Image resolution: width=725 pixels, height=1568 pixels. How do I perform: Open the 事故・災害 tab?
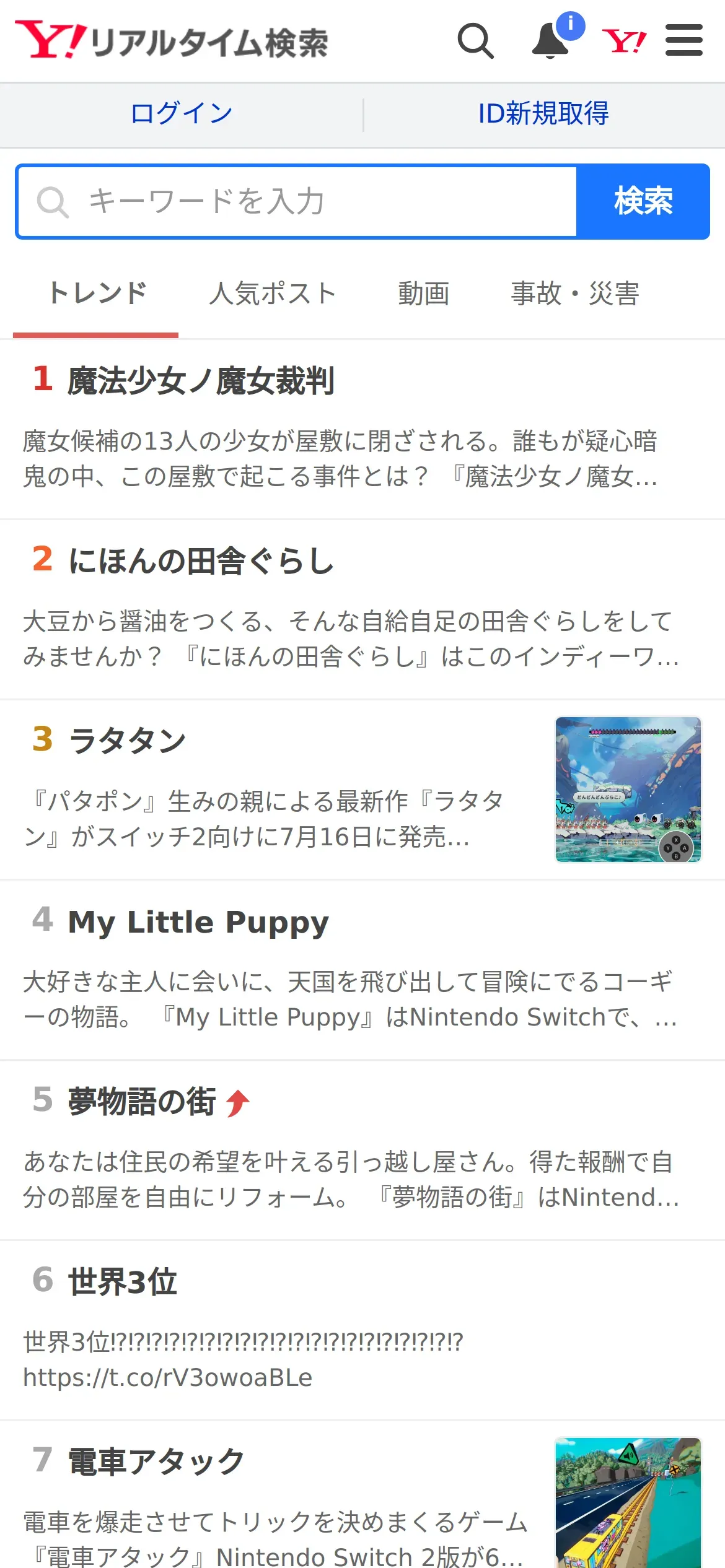574,294
